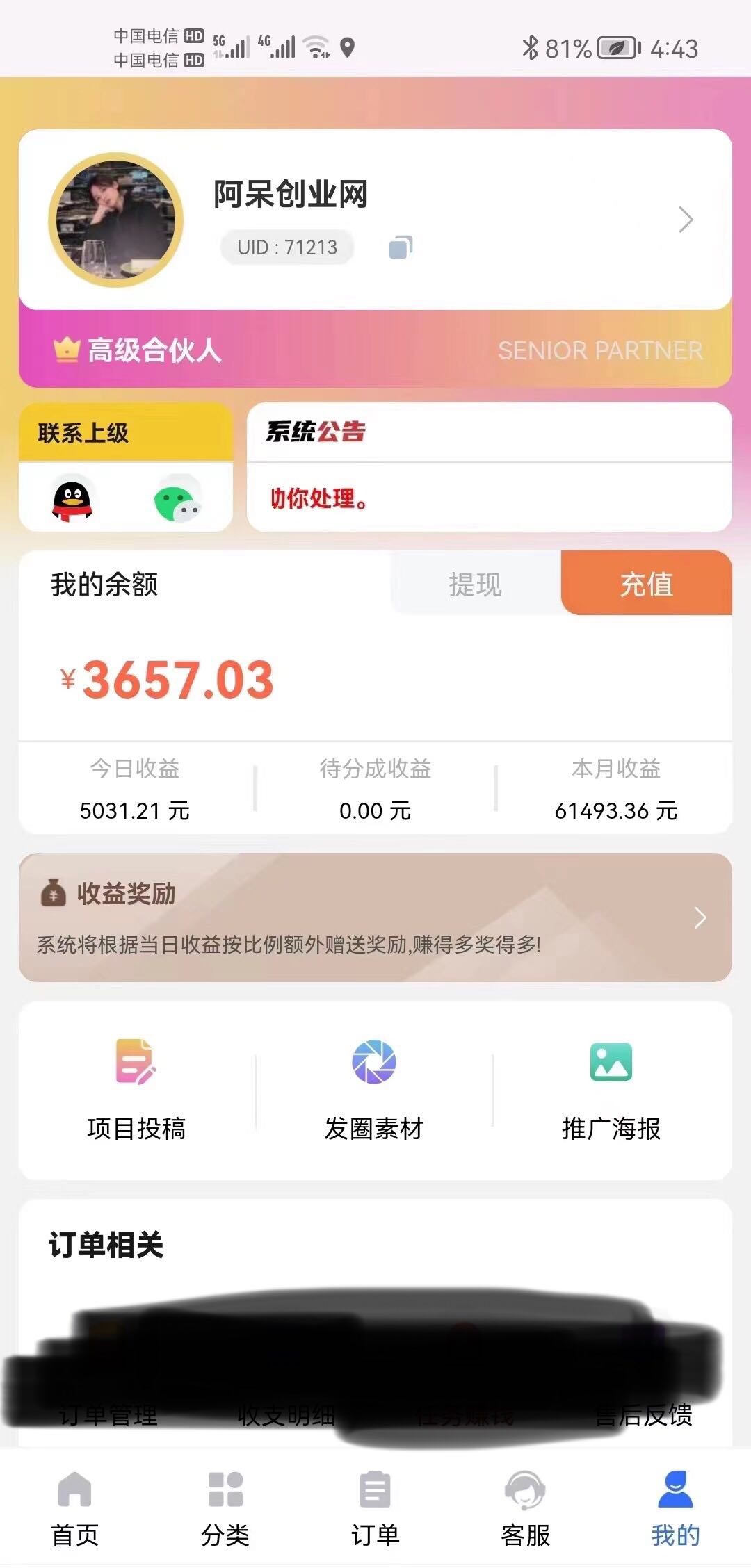Open the 收益奖励 banner
The image size is (751, 1568).
point(375,917)
